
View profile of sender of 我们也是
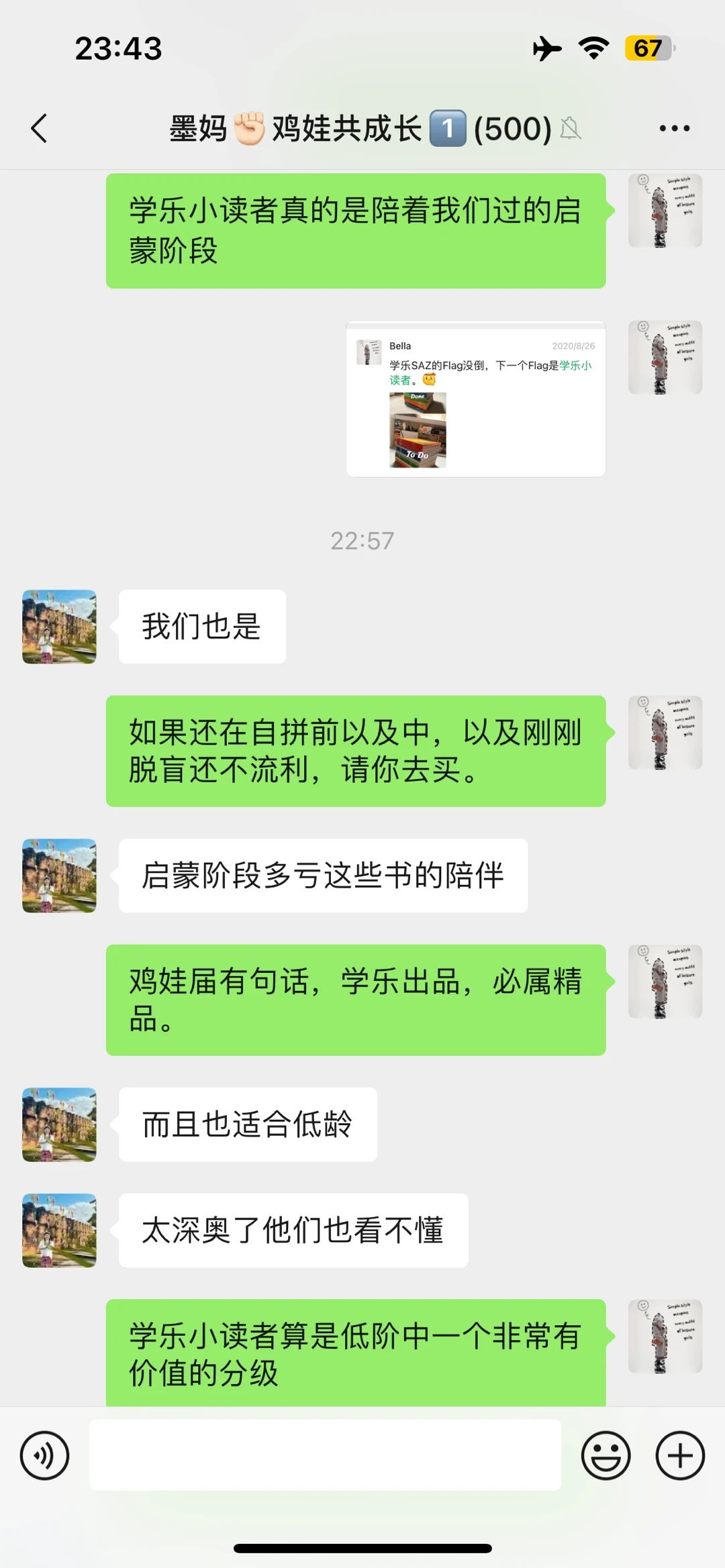[59, 627]
